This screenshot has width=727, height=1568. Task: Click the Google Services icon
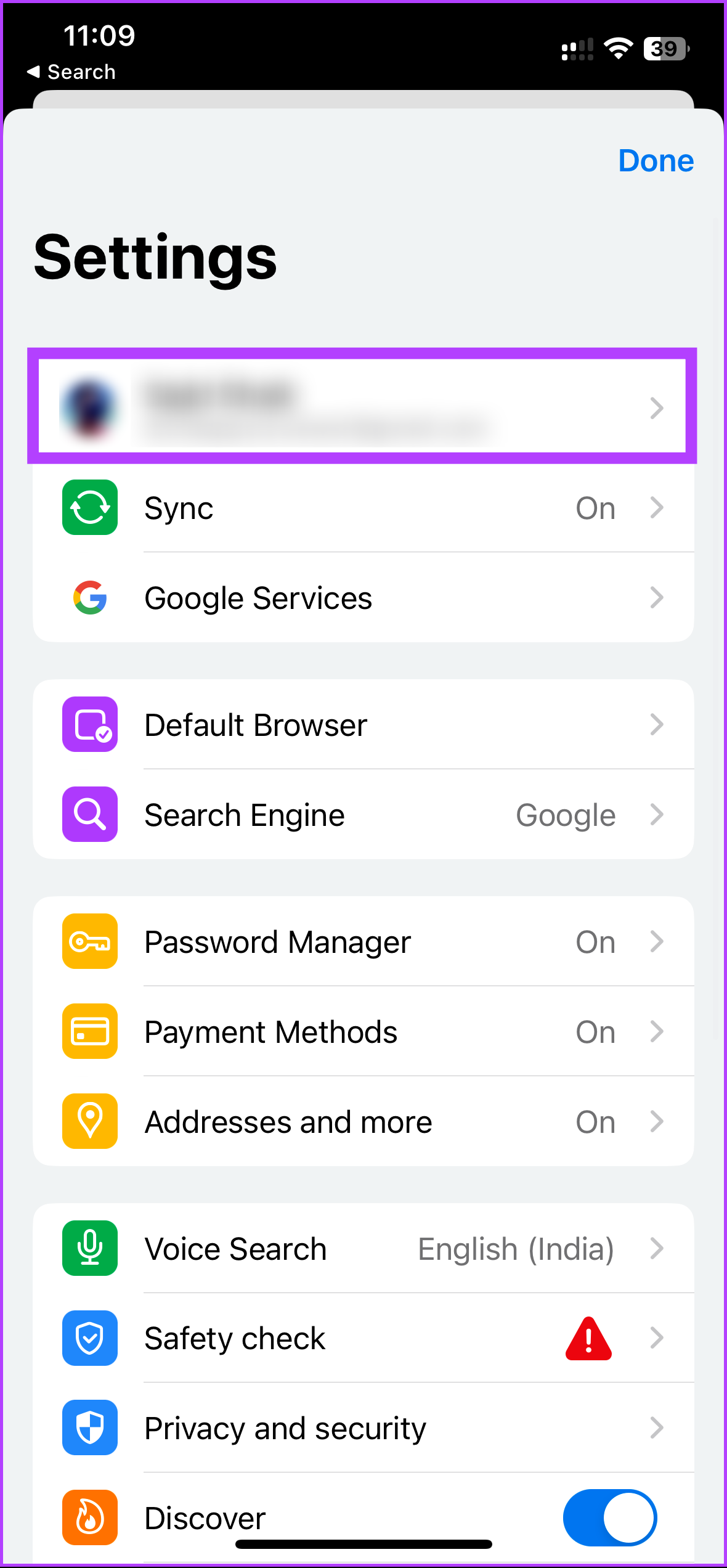(89, 597)
